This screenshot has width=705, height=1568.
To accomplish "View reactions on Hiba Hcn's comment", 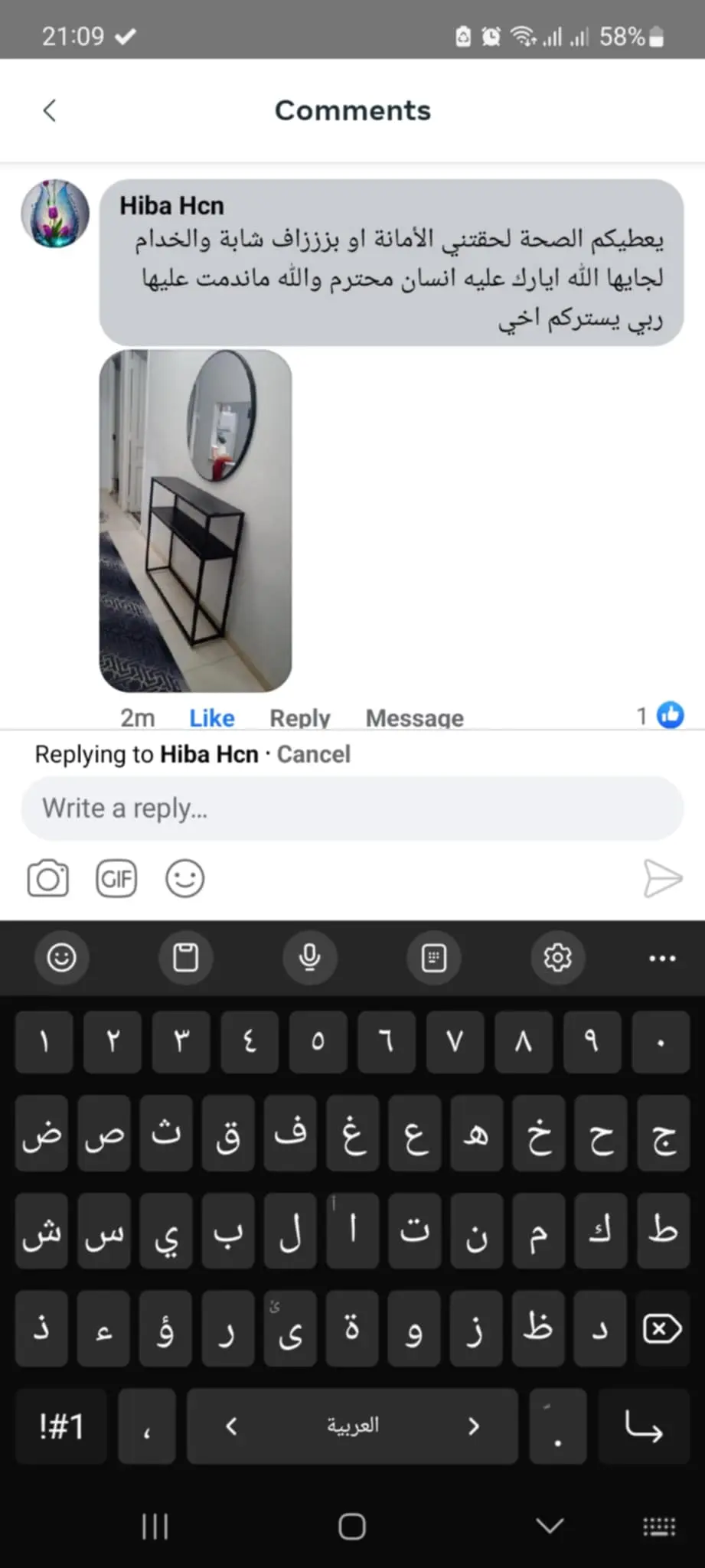I will (x=660, y=715).
